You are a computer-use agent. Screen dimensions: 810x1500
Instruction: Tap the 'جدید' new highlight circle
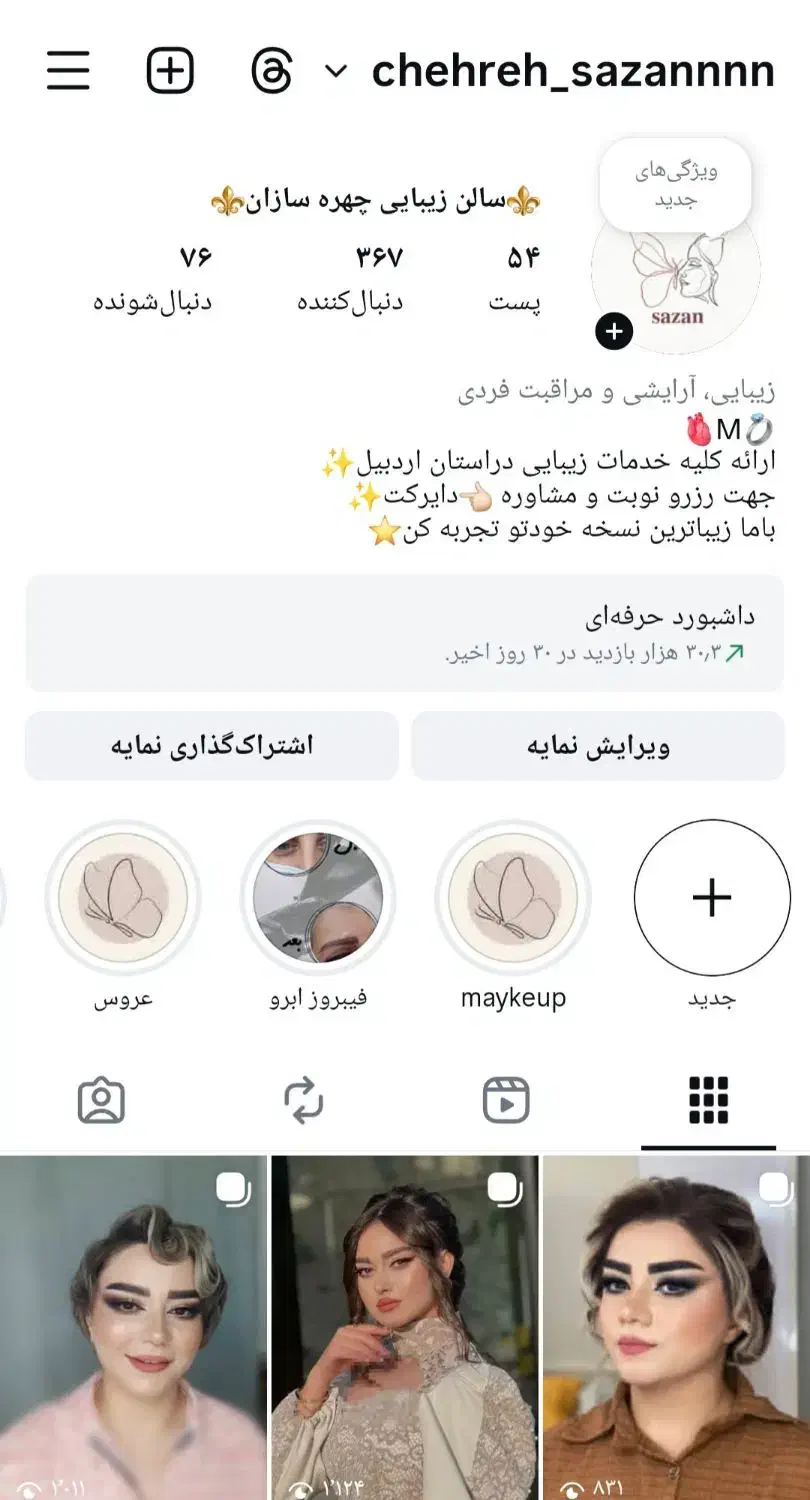click(710, 898)
